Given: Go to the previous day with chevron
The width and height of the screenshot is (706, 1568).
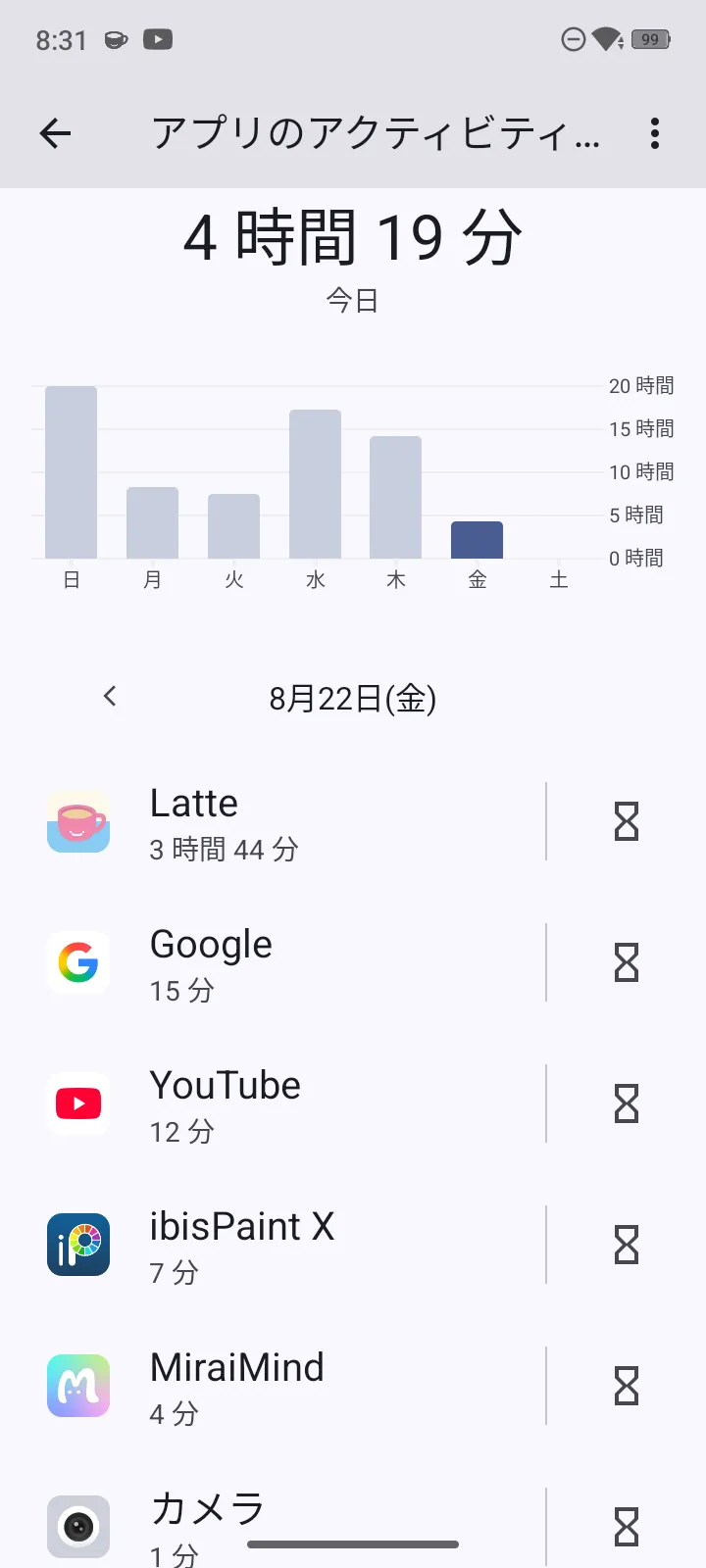Looking at the screenshot, I should (110, 697).
